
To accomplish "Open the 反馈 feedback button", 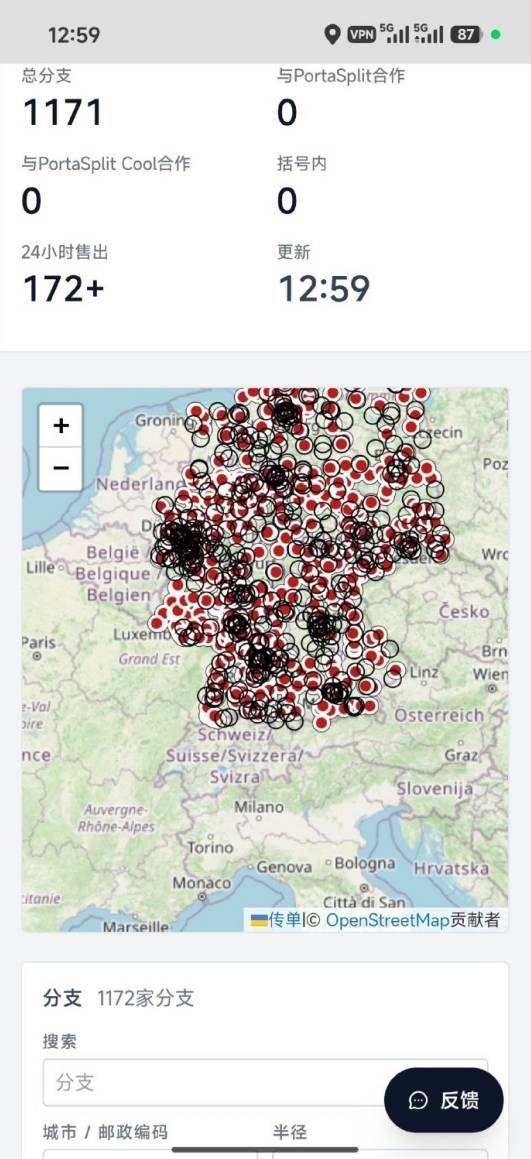I will pyautogui.click(x=444, y=1100).
